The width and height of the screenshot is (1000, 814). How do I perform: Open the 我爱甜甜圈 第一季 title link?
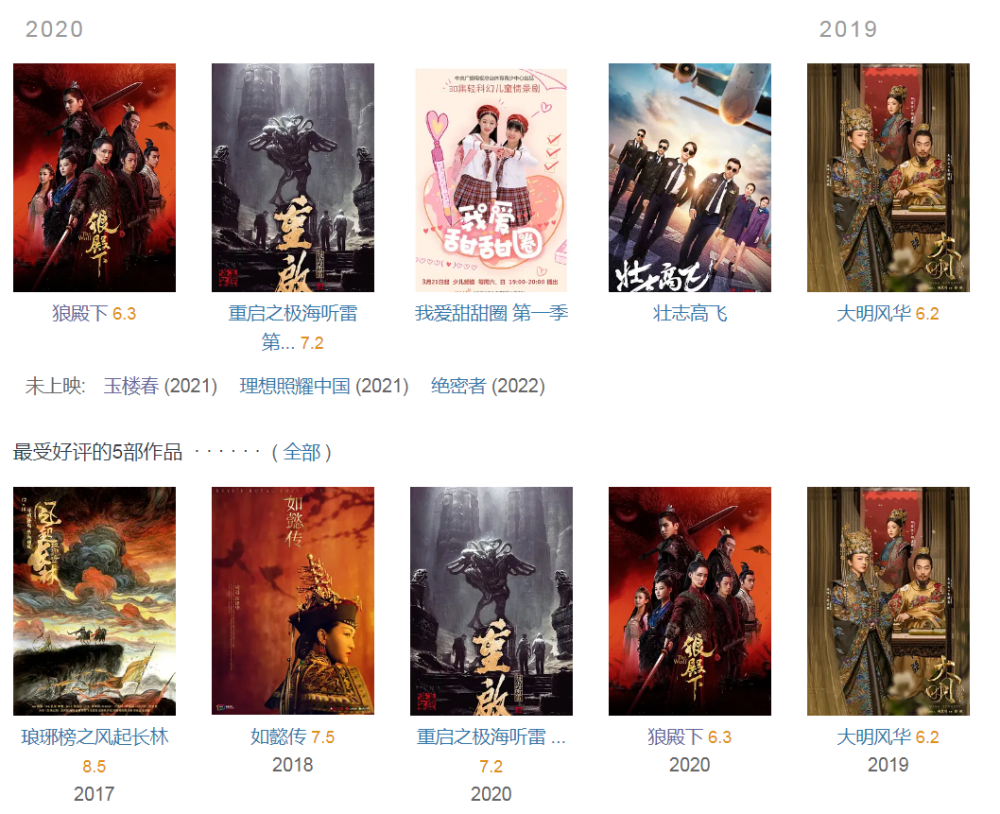coord(491,313)
